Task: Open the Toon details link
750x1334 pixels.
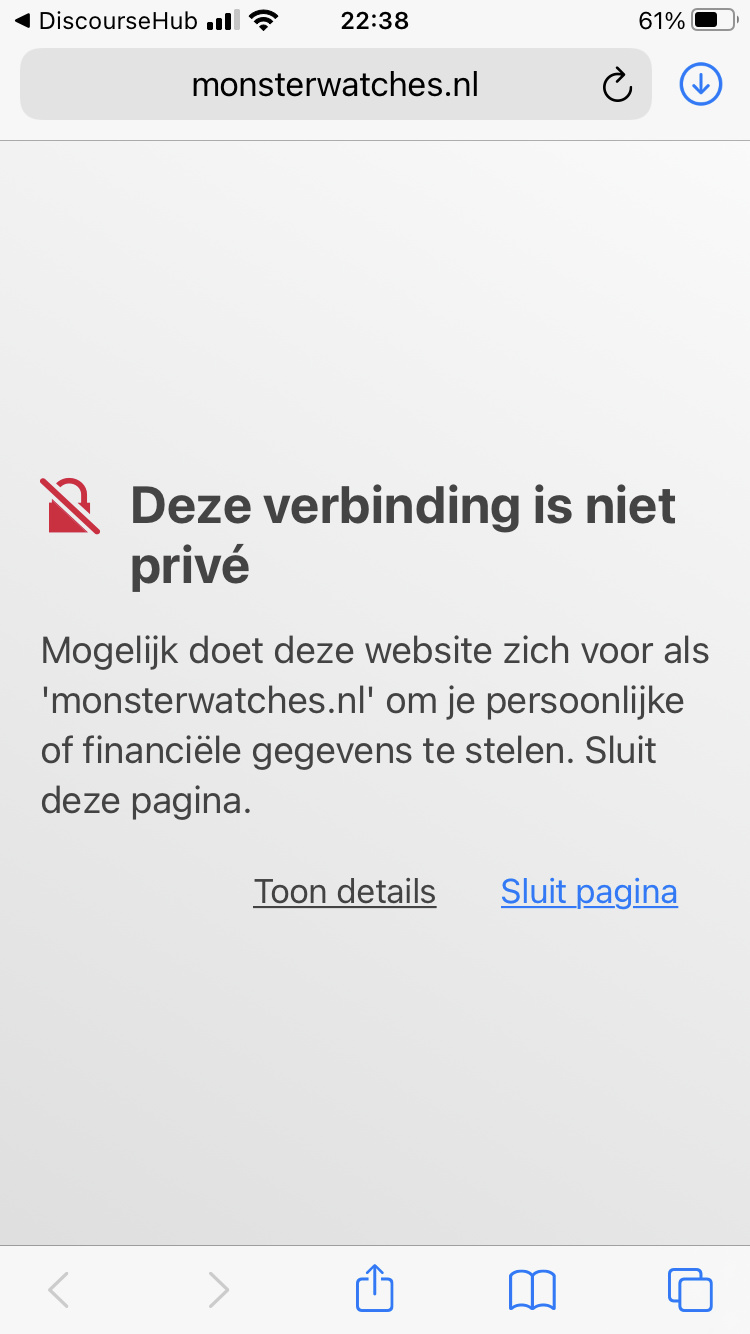Action: pyautogui.click(x=345, y=891)
